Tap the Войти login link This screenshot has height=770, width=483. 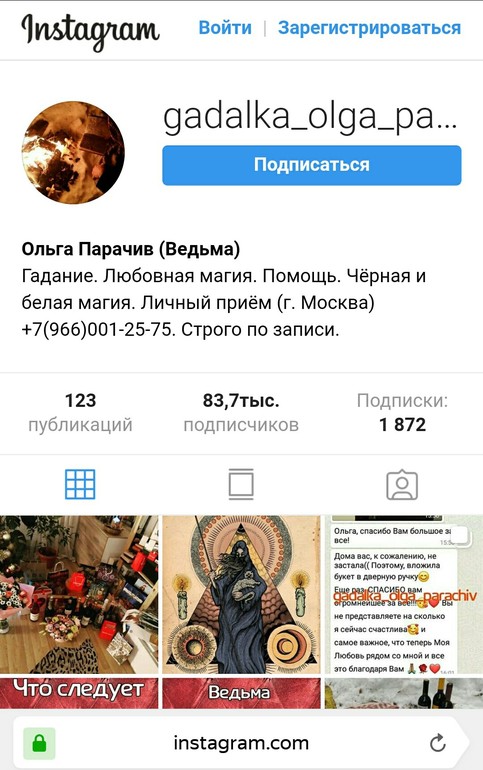click(225, 28)
